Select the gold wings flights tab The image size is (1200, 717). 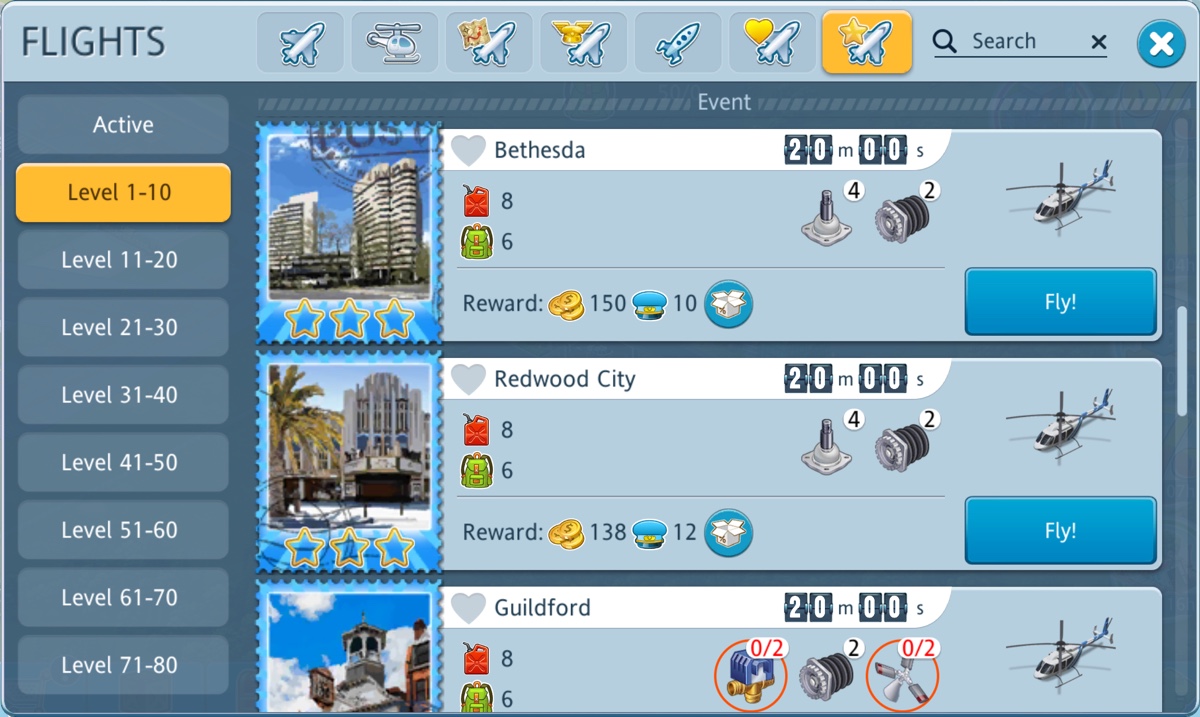click(583, 43)
